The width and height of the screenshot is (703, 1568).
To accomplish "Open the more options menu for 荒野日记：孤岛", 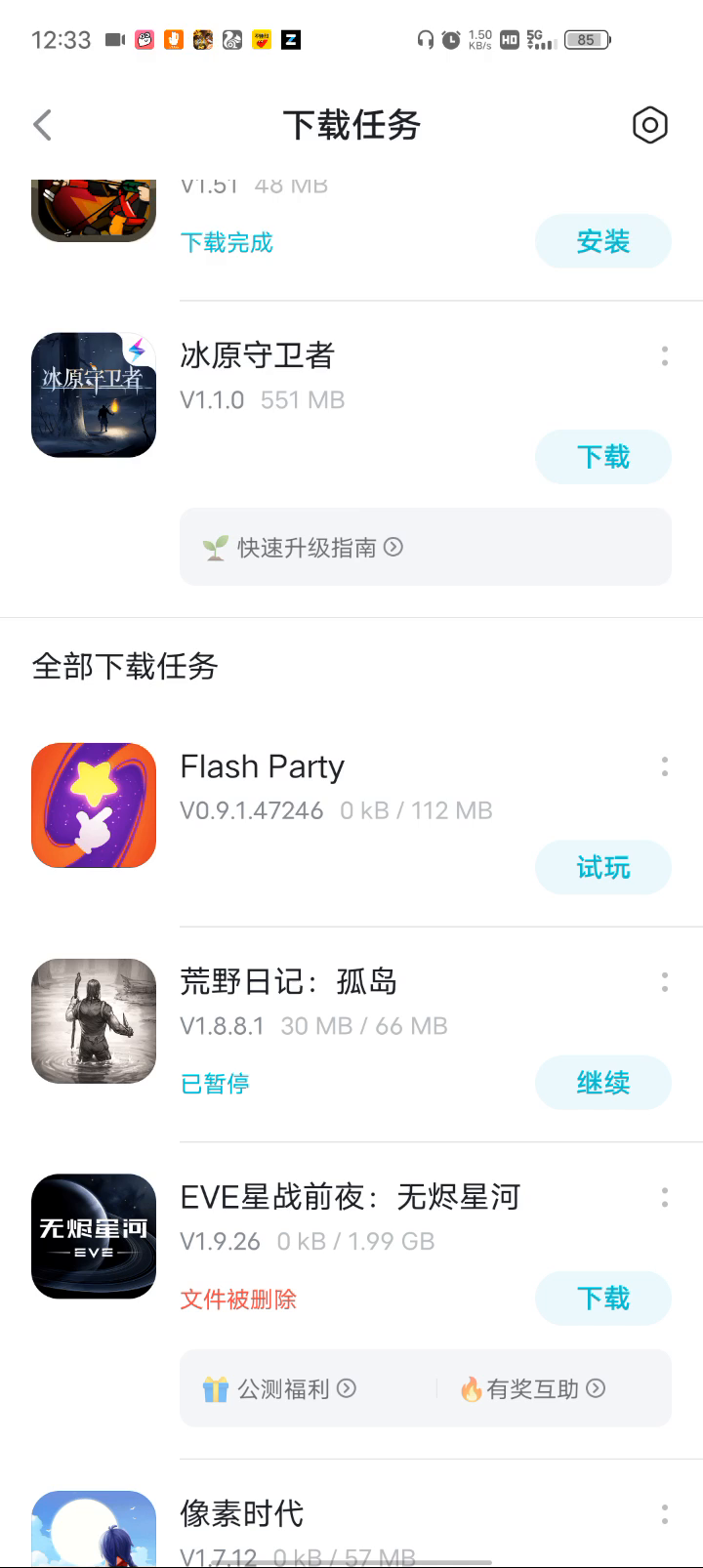I will (665, 982).
